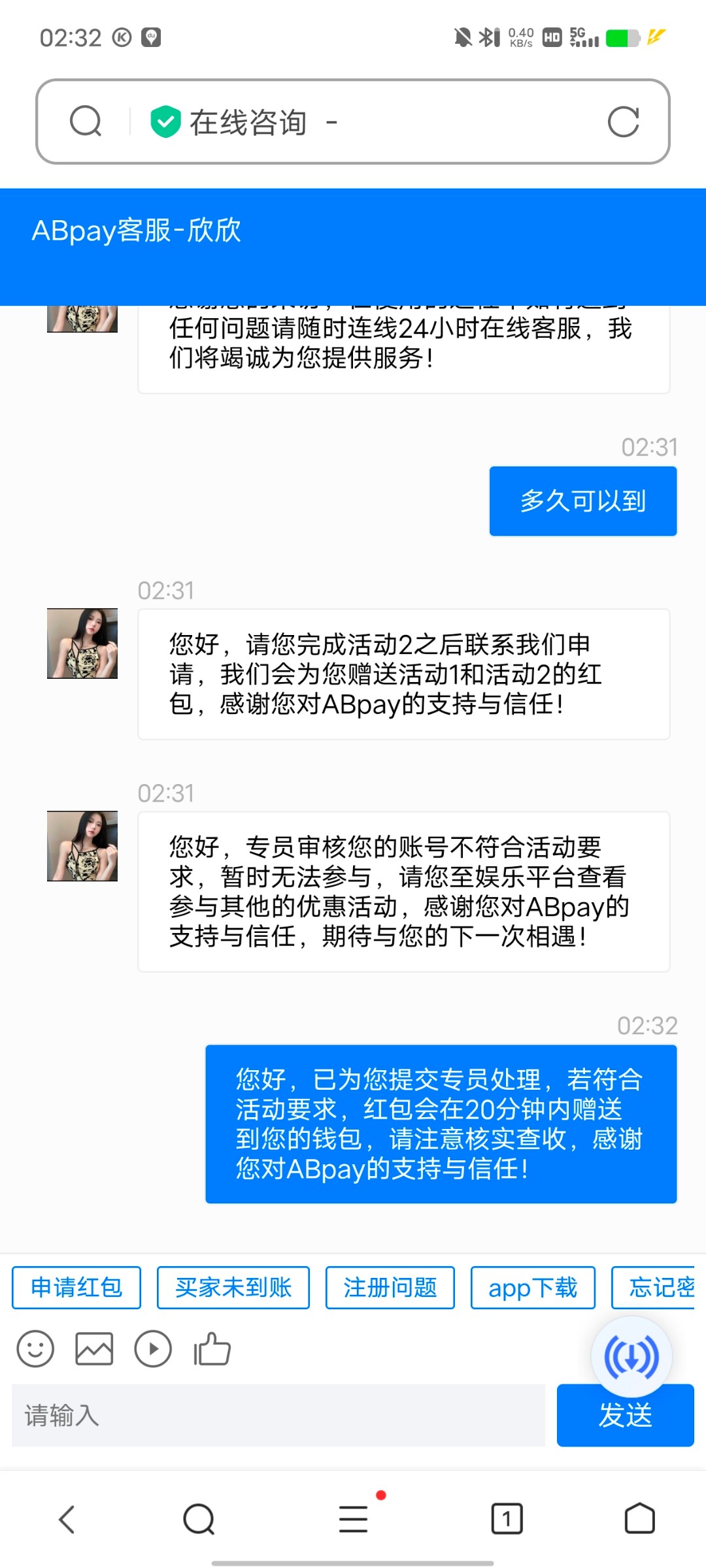The width and height of the screenshot is (706, 1568).
Task: Choose the 买家未到账 quick reply
Action: coord(233,1287)
